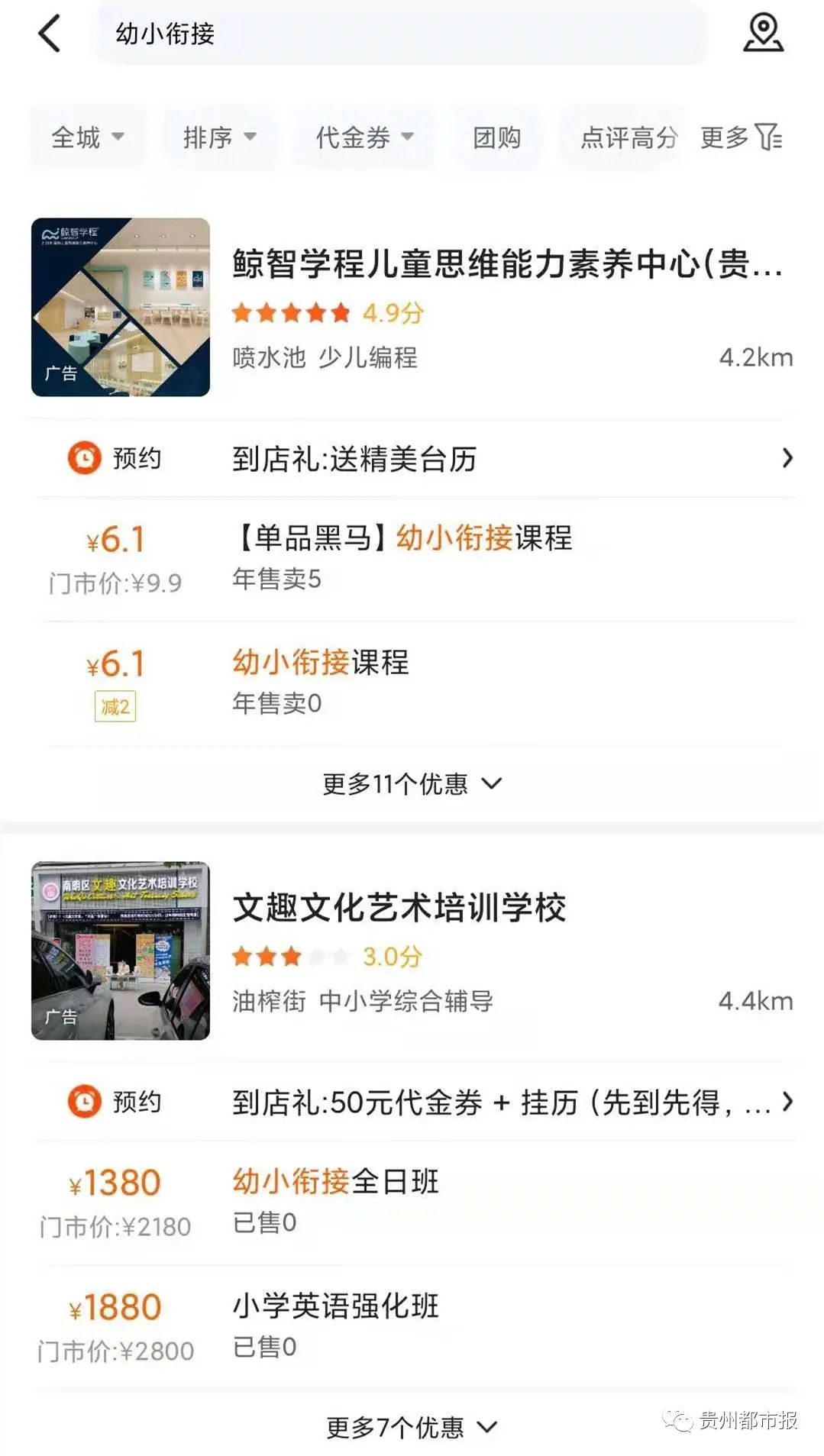Select the 团购 filter chip
The image size is (824, 1456).
[x=496, y=137]
